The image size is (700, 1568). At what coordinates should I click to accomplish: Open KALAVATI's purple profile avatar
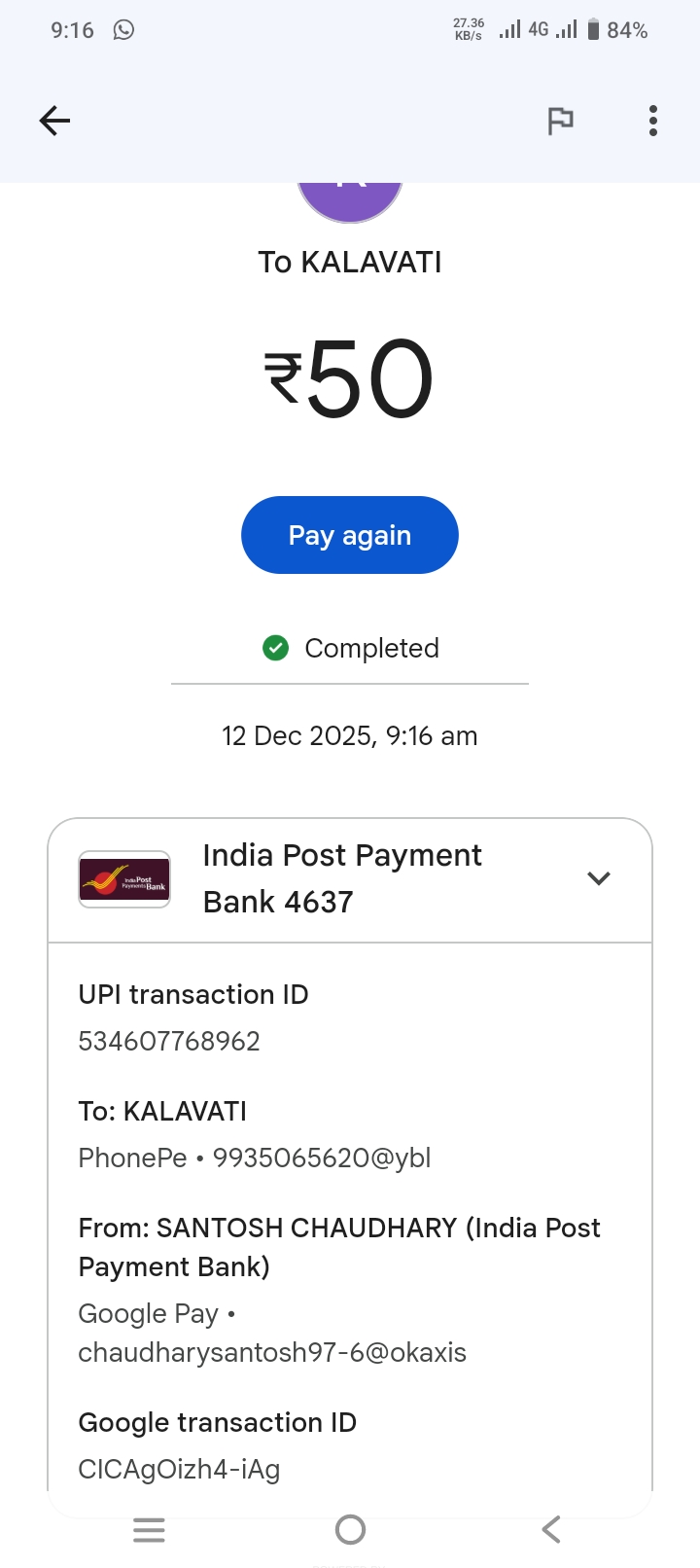(350, 199)
